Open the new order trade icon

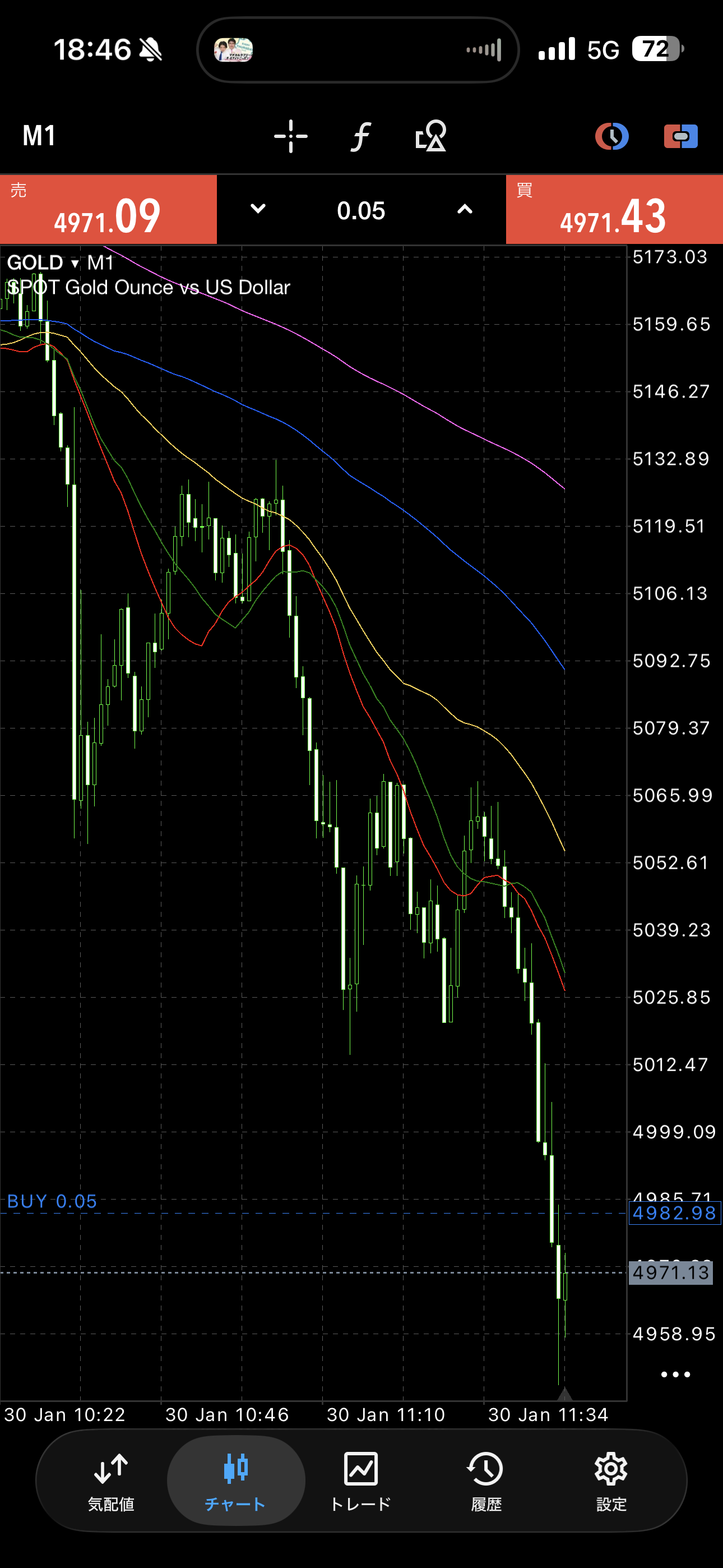tap(680, 136)
